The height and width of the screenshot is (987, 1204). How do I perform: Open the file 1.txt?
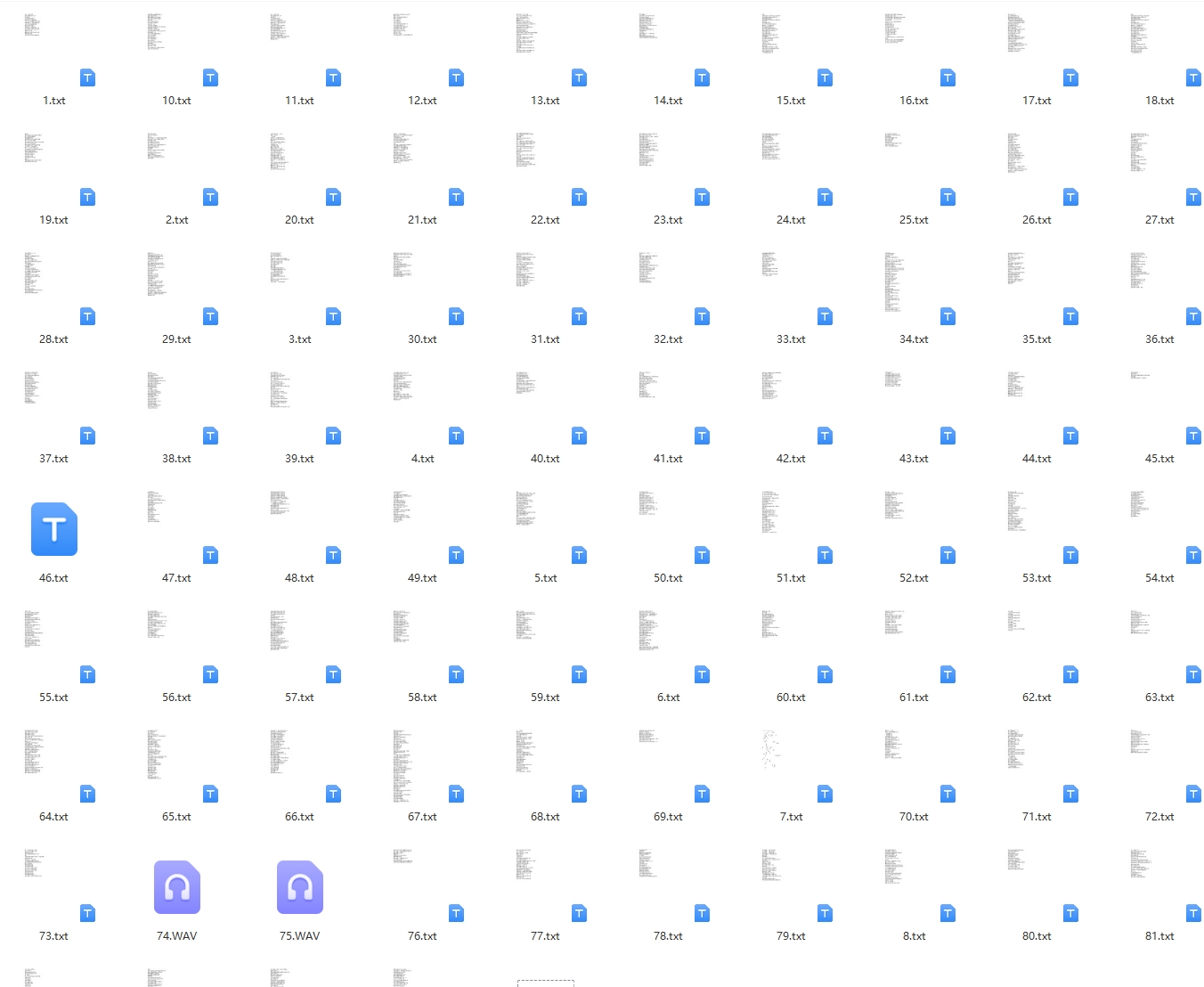pos(54,53)
